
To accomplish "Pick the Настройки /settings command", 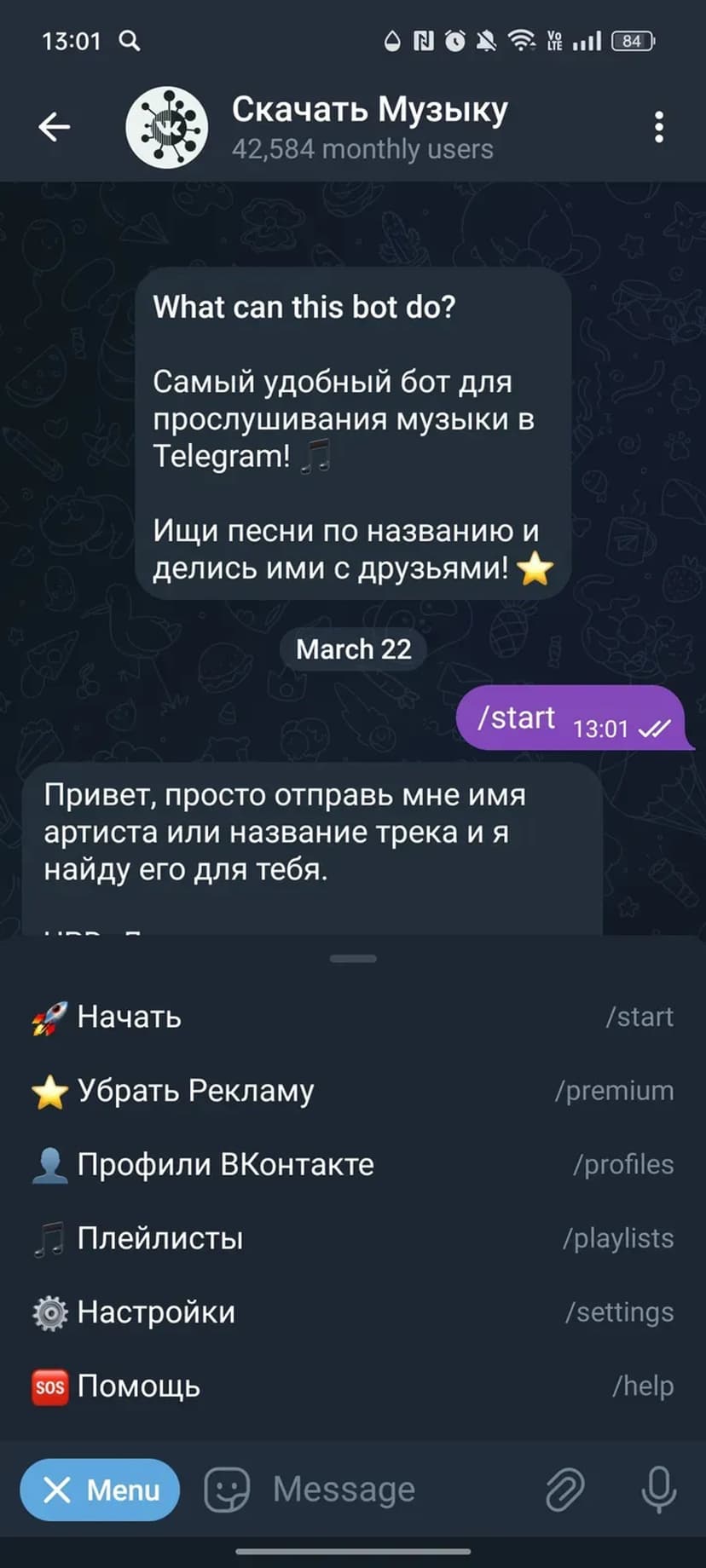I will point(352,1312).
